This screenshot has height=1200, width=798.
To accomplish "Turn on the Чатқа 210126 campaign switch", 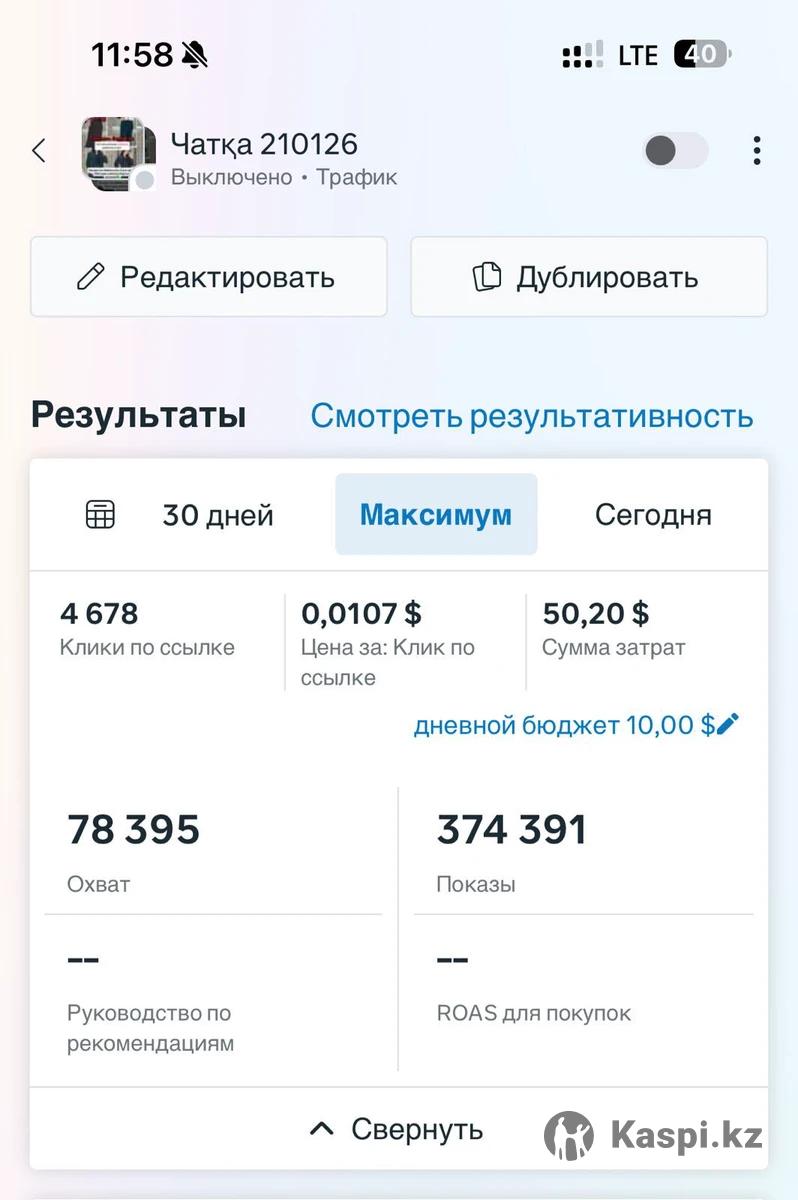I will [675, 151].
